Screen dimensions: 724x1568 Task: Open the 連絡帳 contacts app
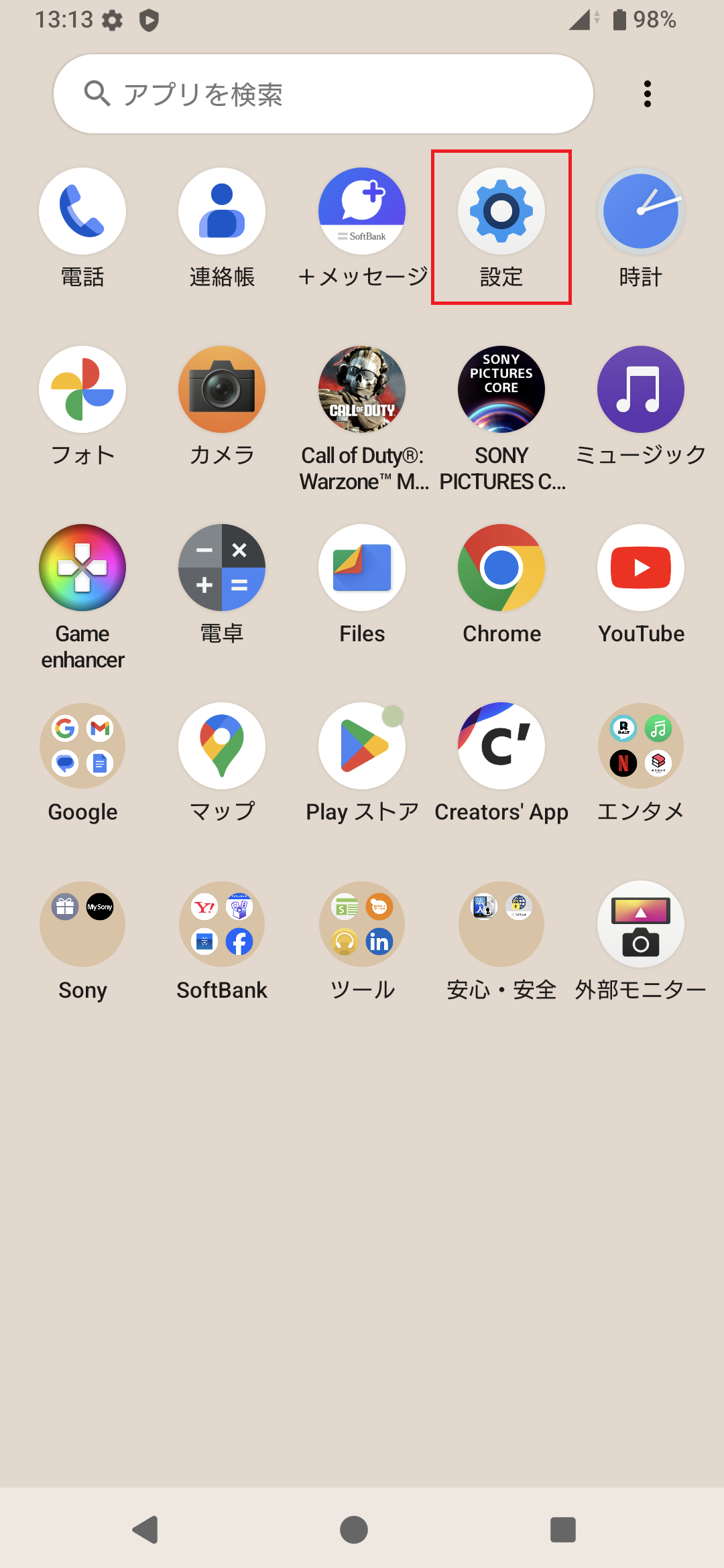pyautogui.click(x=222, y=210)
